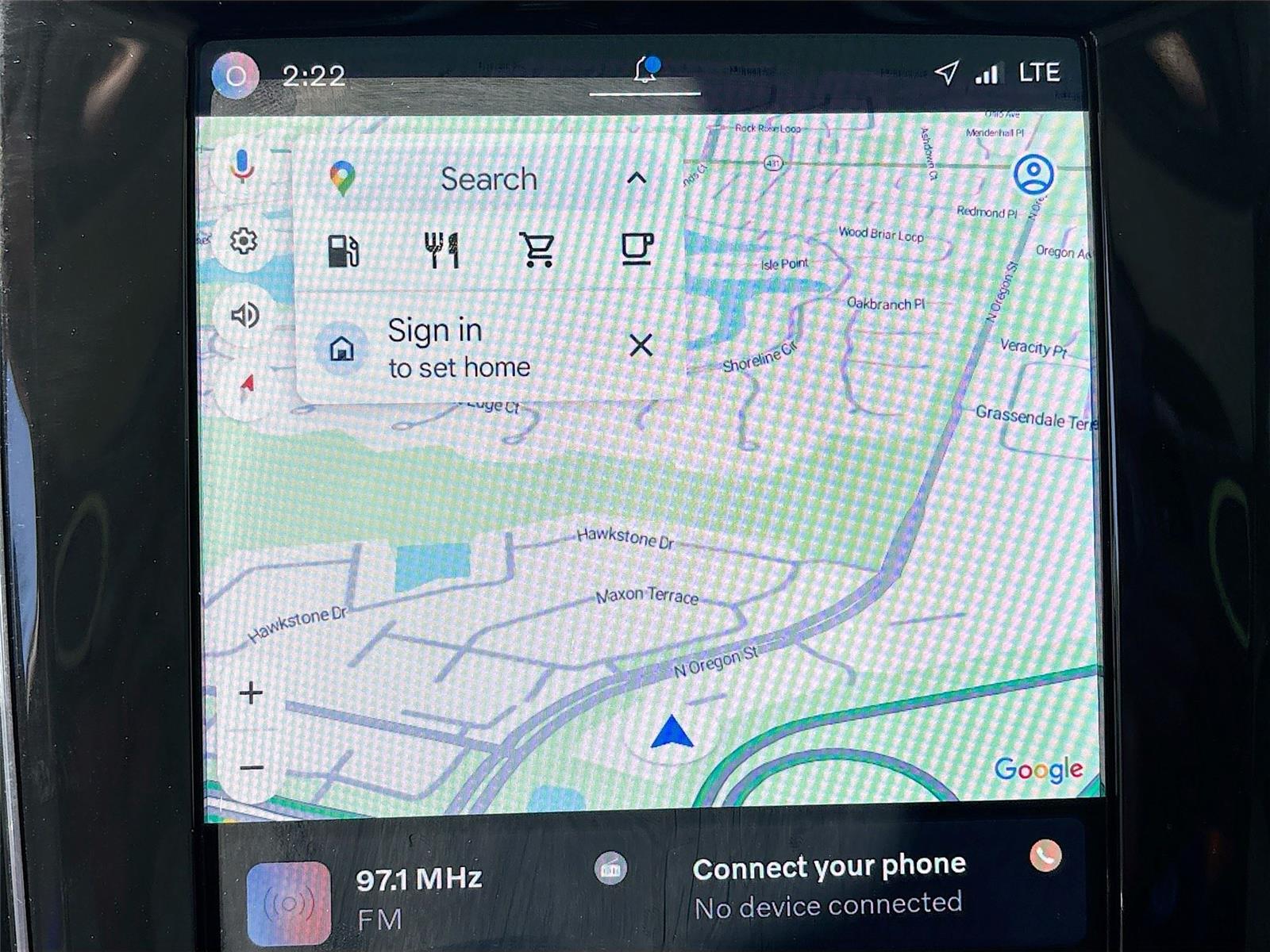This screenshot has width=1270, height=952.
Task: Sign in to set home
Action: pos(458,348)
